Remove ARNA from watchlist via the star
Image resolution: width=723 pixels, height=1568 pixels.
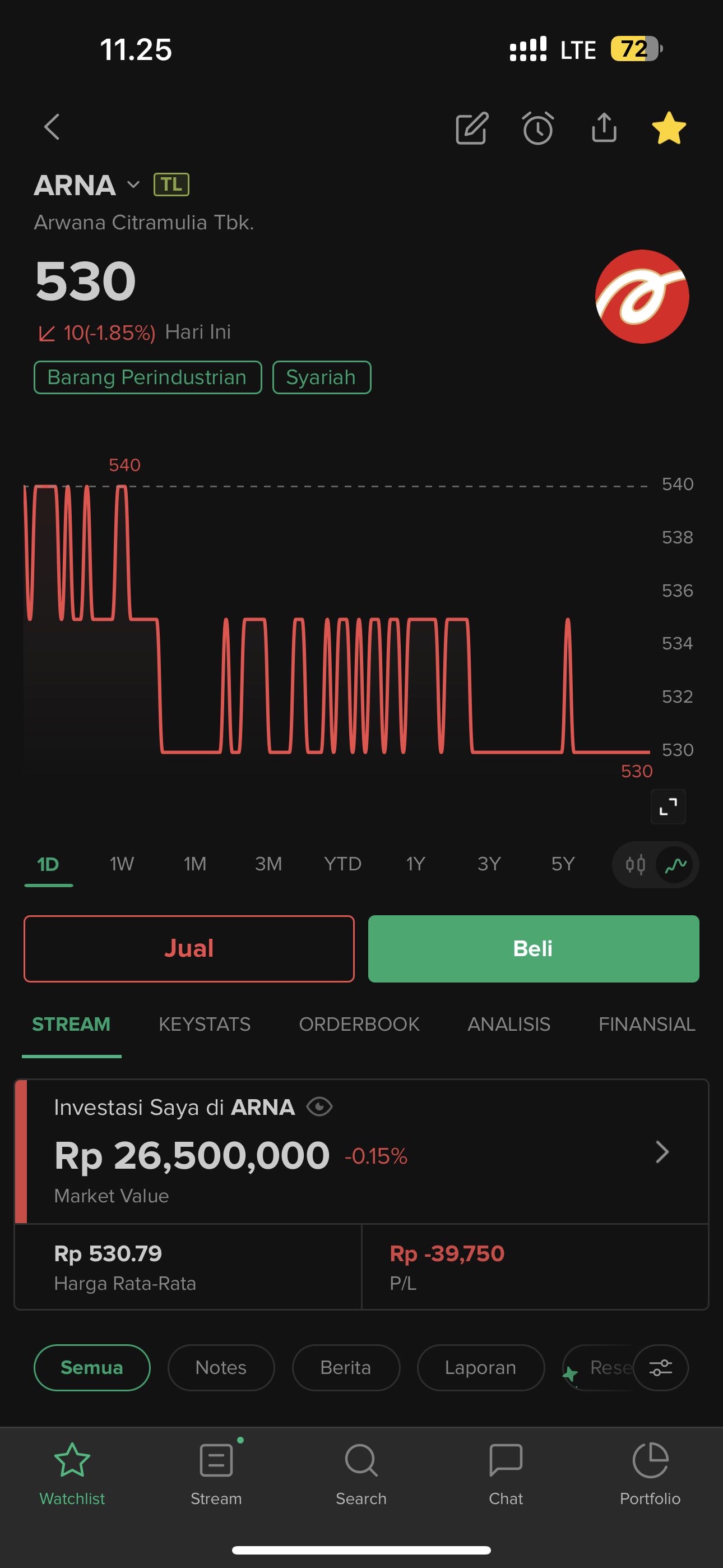[669, 128]
